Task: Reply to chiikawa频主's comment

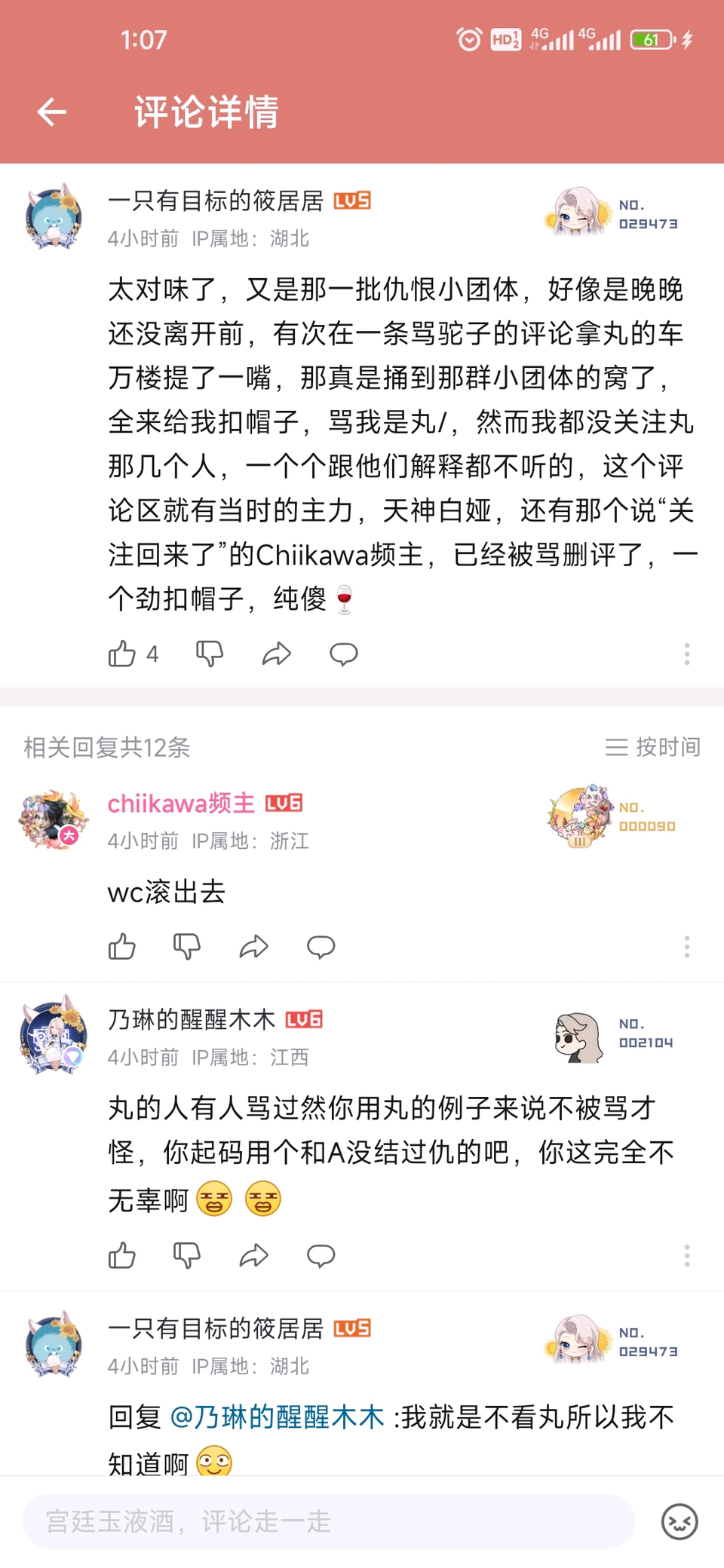Action: coord(321,946)
